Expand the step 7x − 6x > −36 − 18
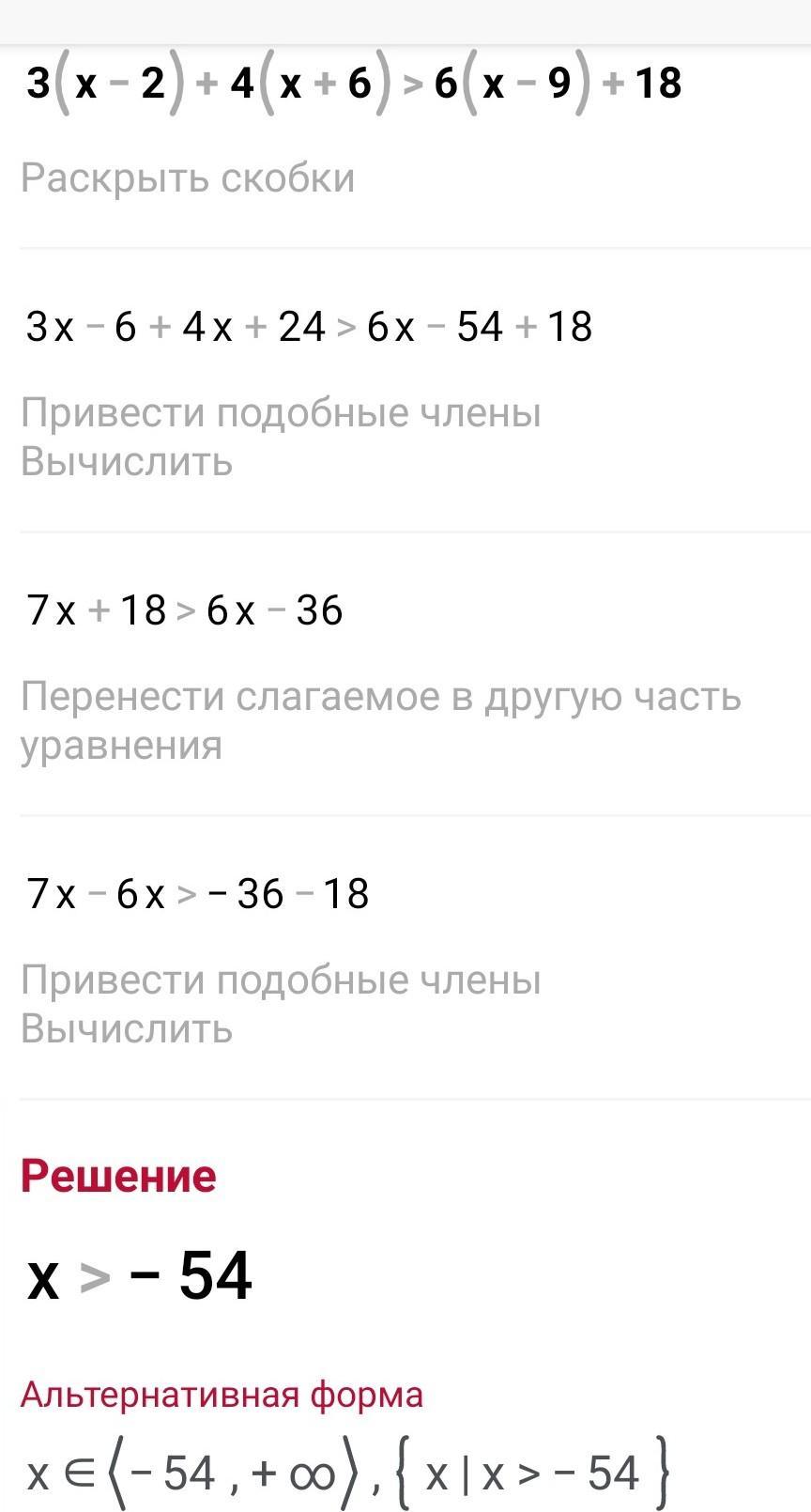This screenshot has width=811, height=1512. click(x=197, y=892)
